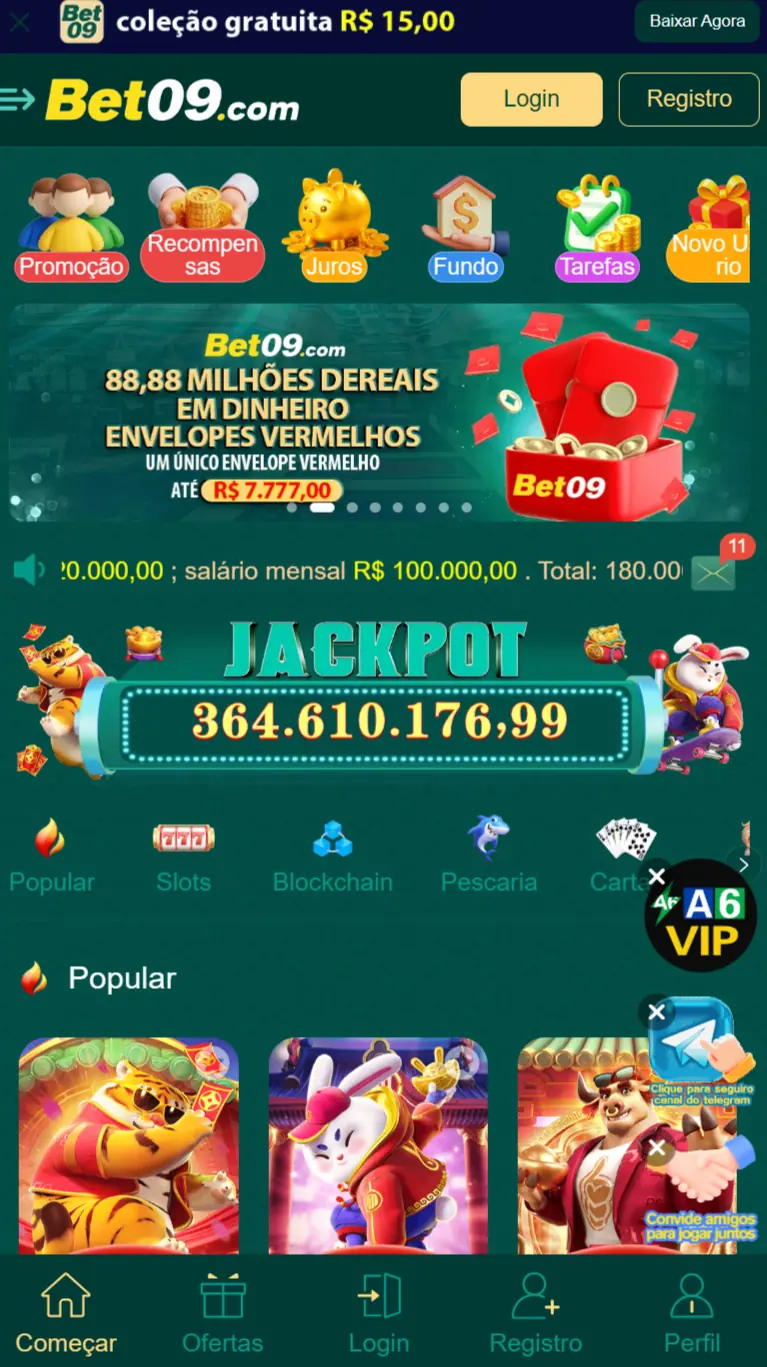Screen dimensions: 767x1367
Task: Open the Tarefas shortcut
Action: click(x=597, y=228)
